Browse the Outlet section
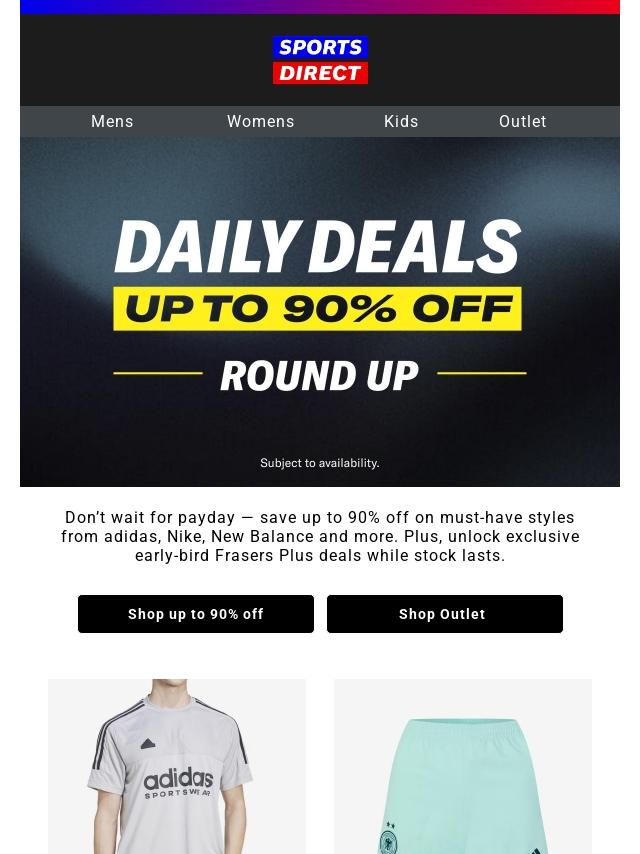The height and width of the screenshot is (854, 640). click(522, 121)
